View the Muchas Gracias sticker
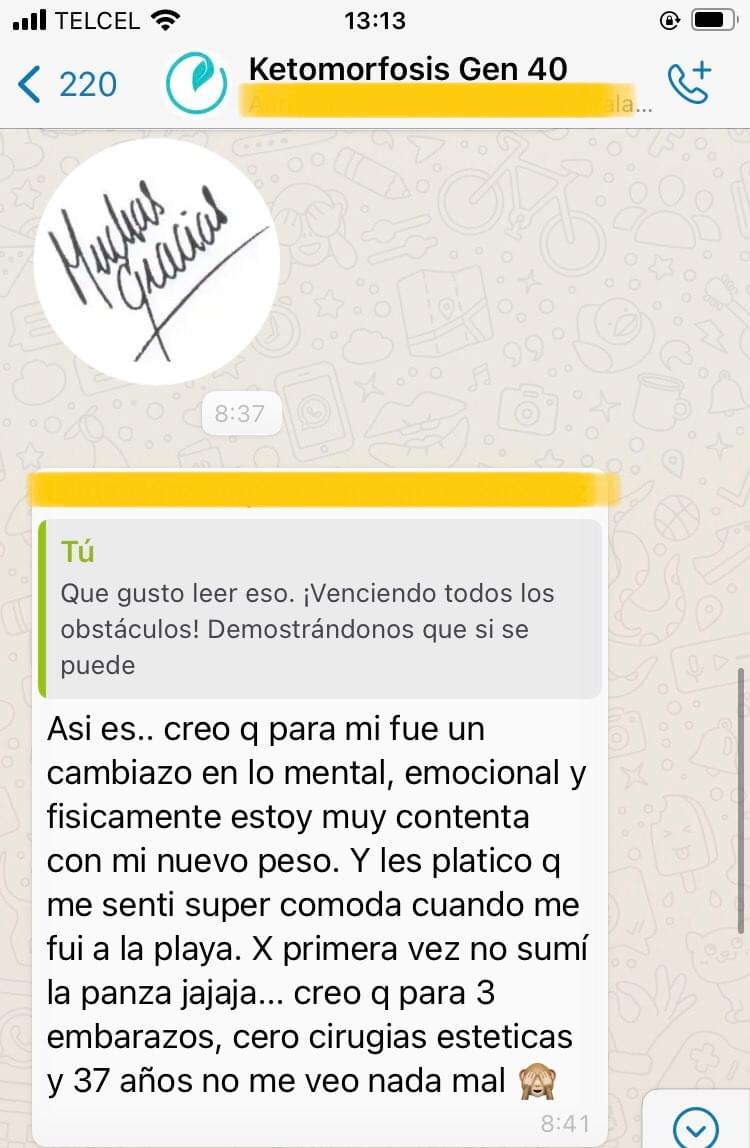Viewport: 750px width, 1148px height. (x=156, y=261)
